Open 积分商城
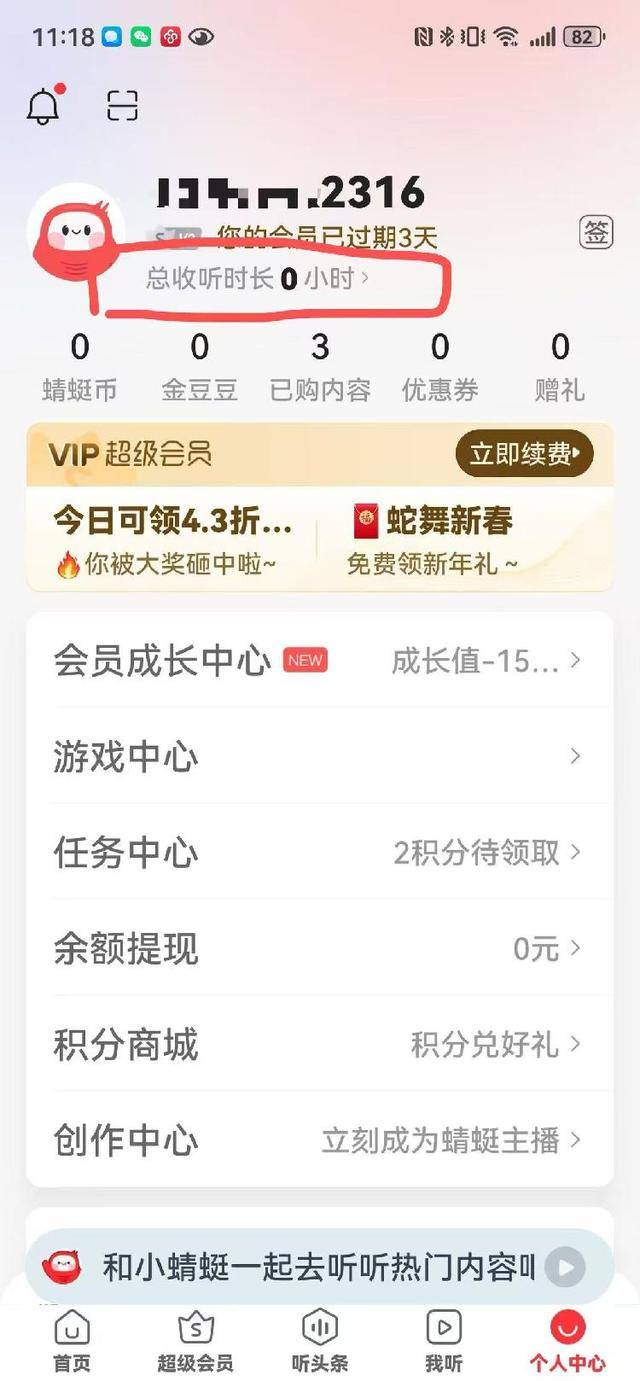 tap(319, 1045)
